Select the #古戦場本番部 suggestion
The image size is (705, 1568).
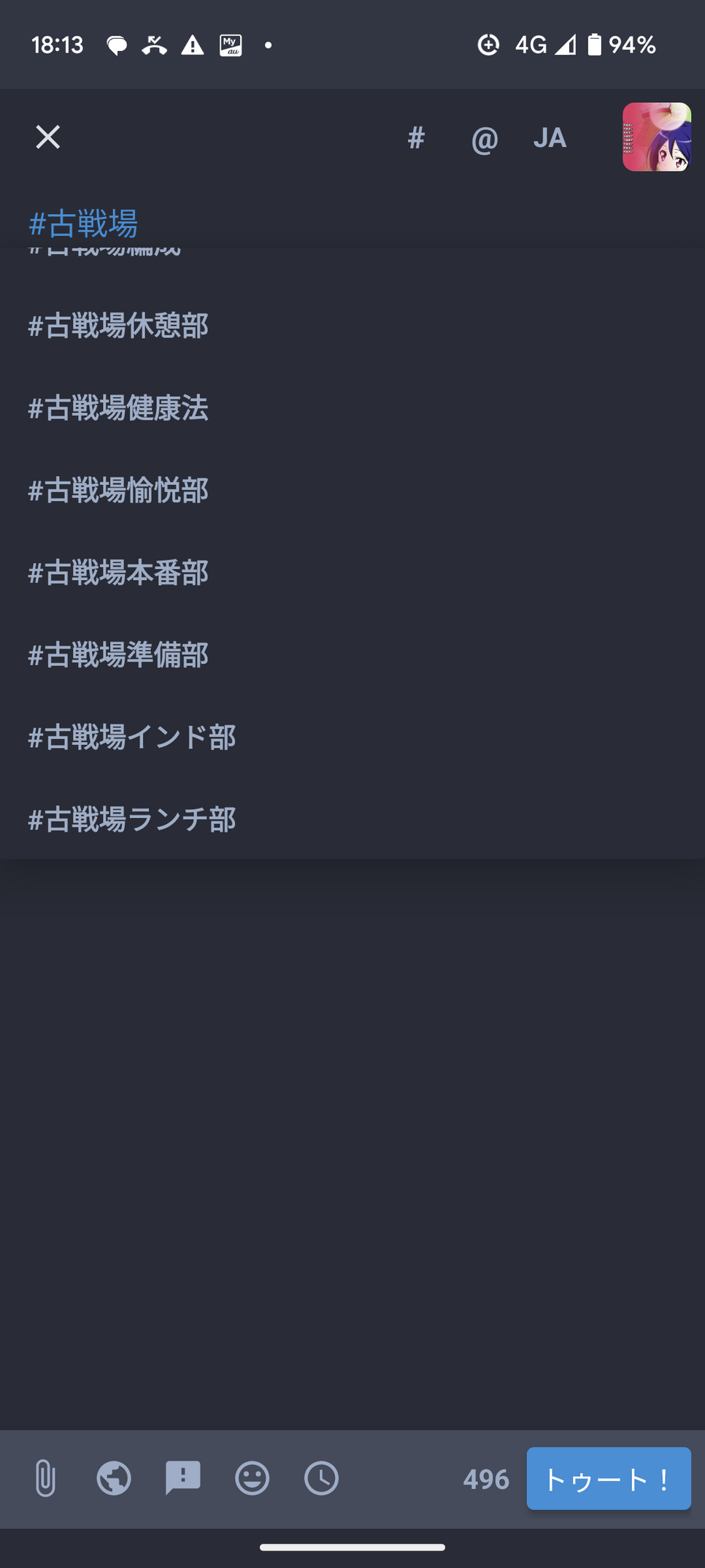coord(118,573)
